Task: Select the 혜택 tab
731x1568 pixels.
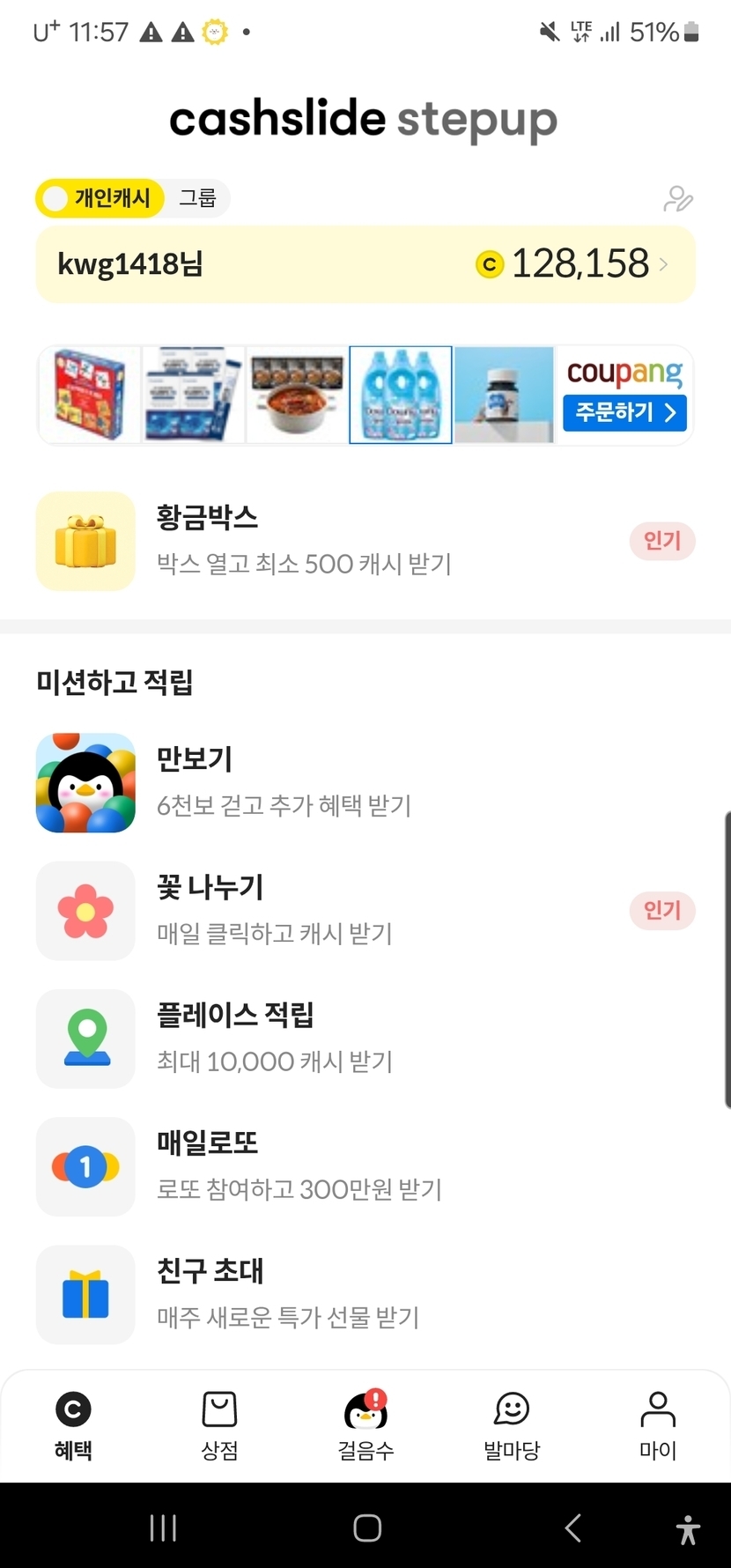Action: point(73,1425)
